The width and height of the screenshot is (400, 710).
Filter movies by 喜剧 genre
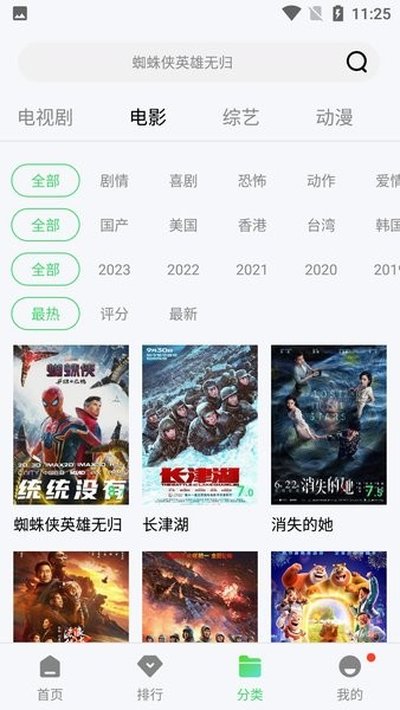click(183, 181)
